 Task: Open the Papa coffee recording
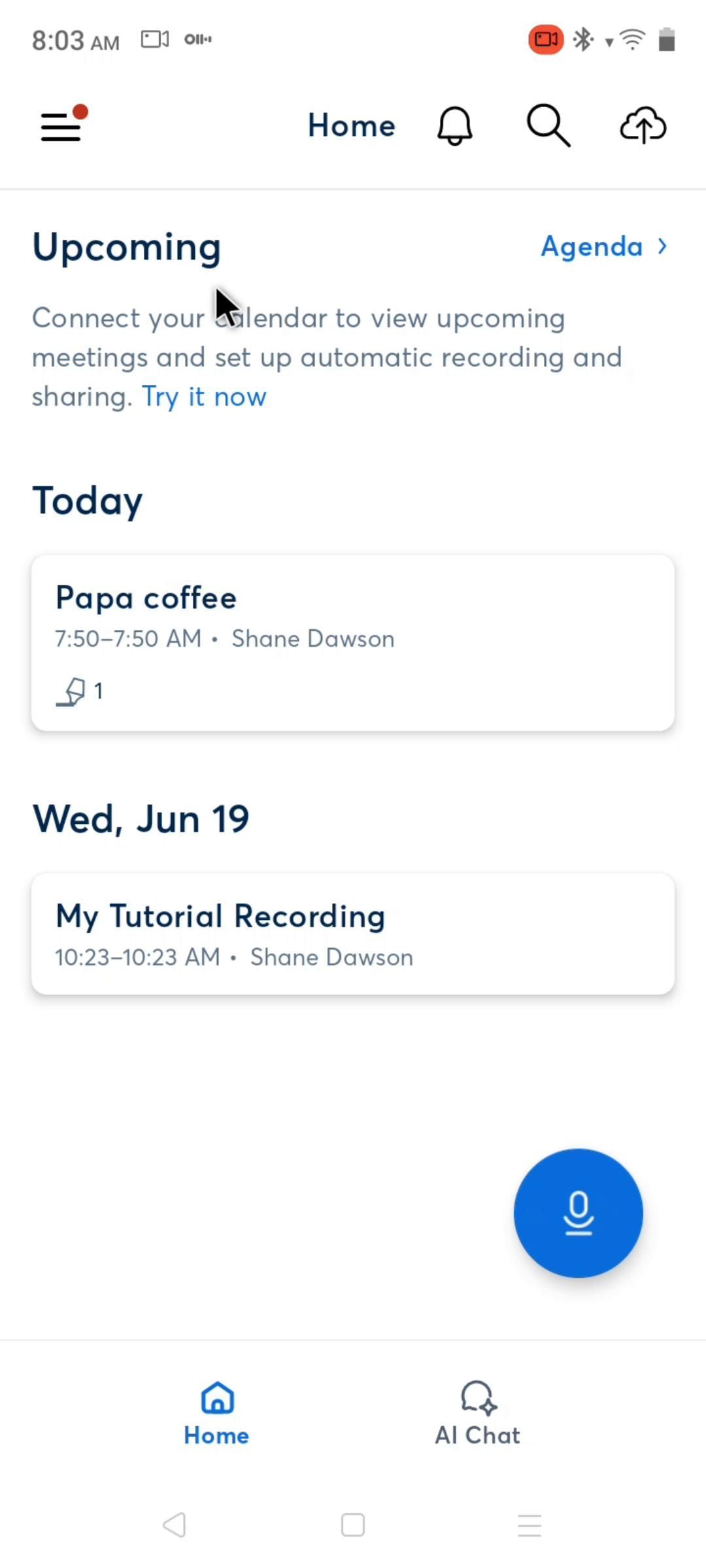pos(353,642)
